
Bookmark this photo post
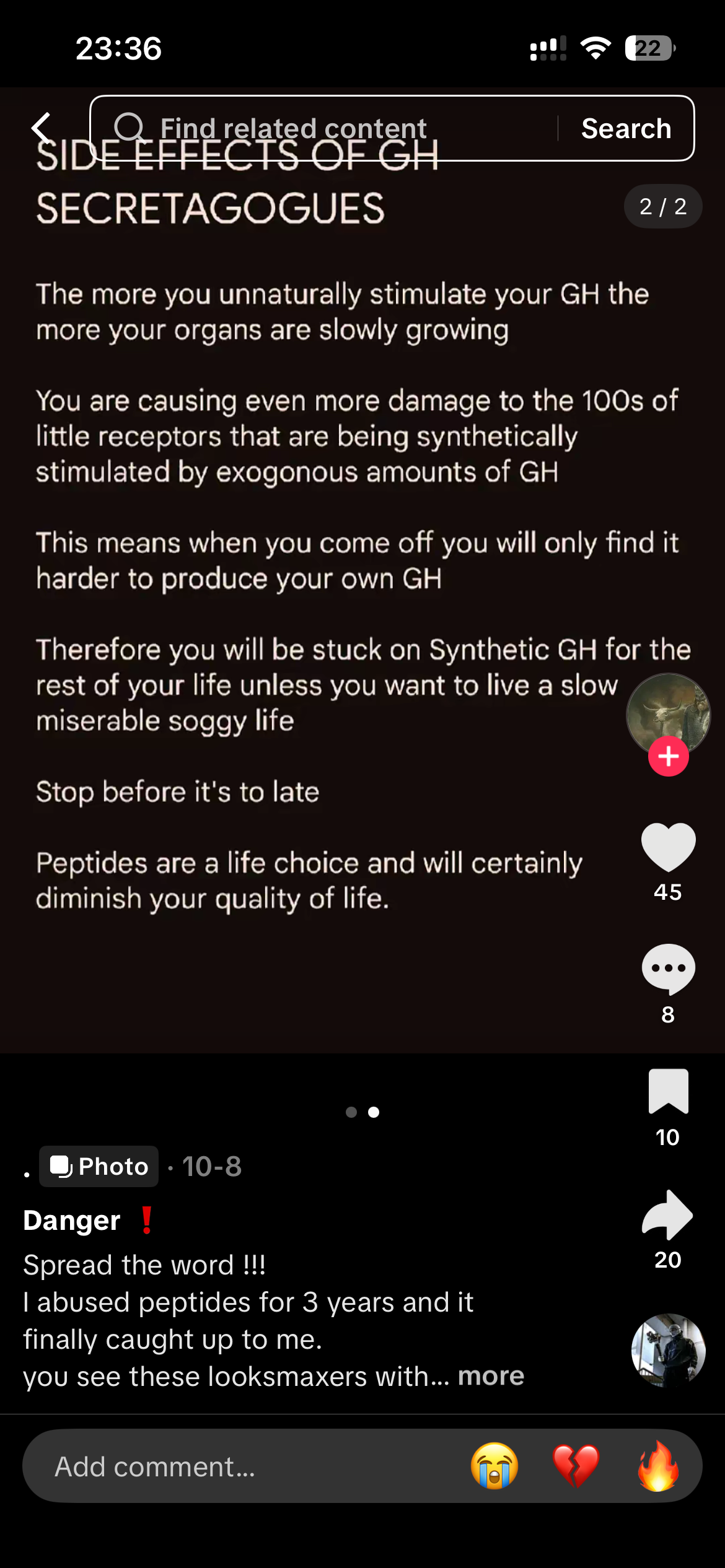(x=668, y=1091)
